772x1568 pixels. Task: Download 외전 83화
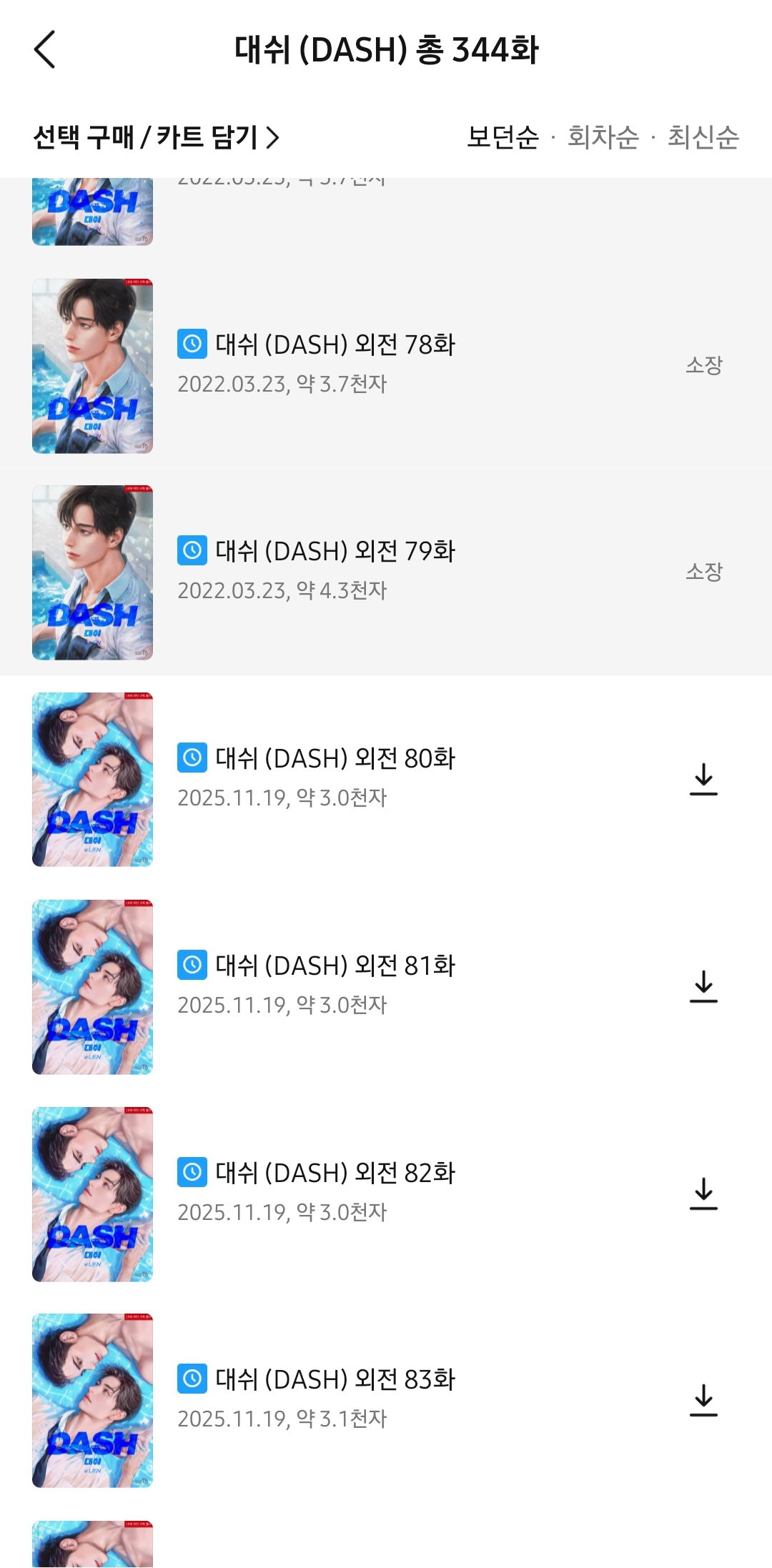pos(703,1401)
